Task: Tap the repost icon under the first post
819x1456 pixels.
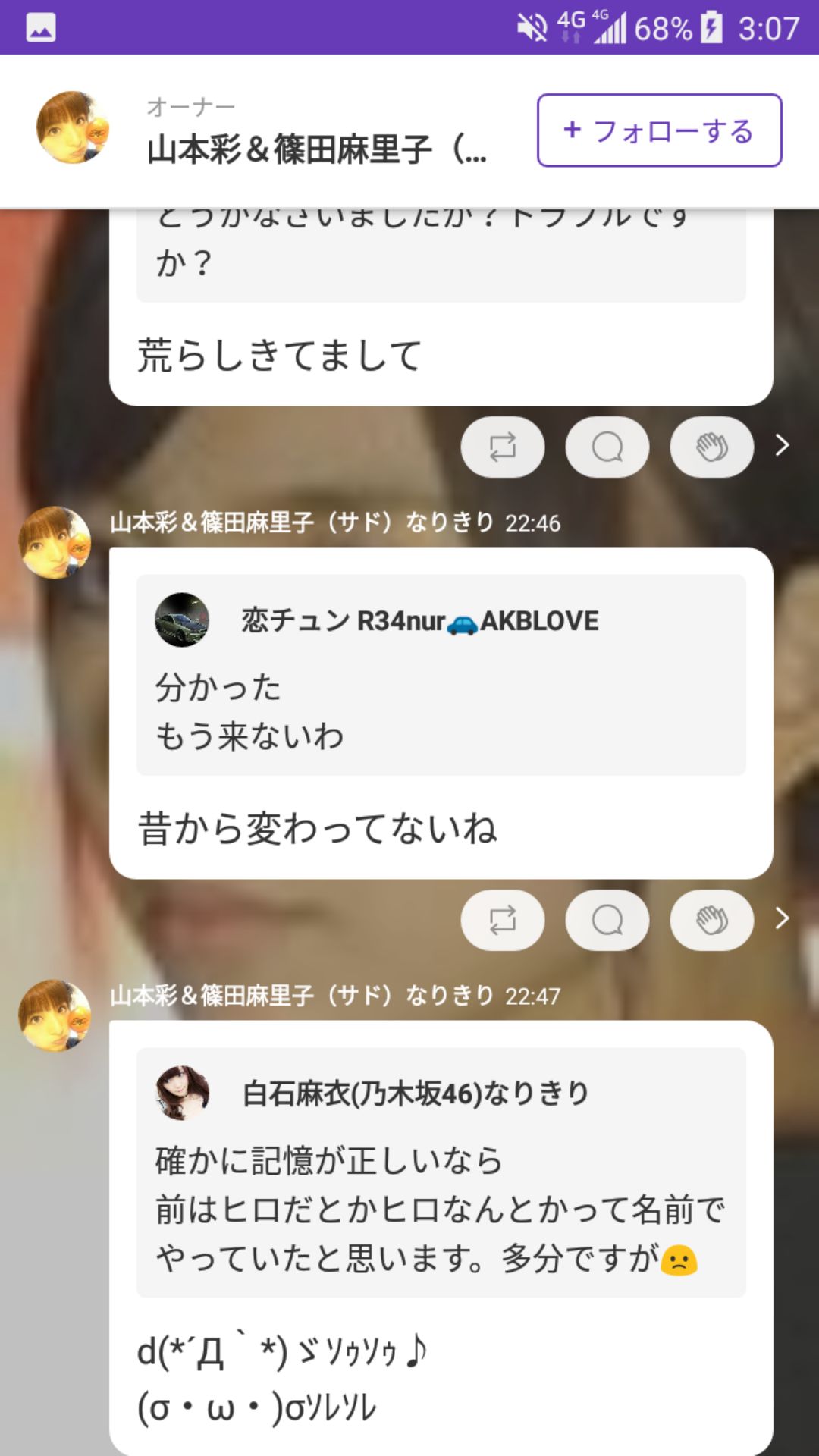Action: (502, 447)
